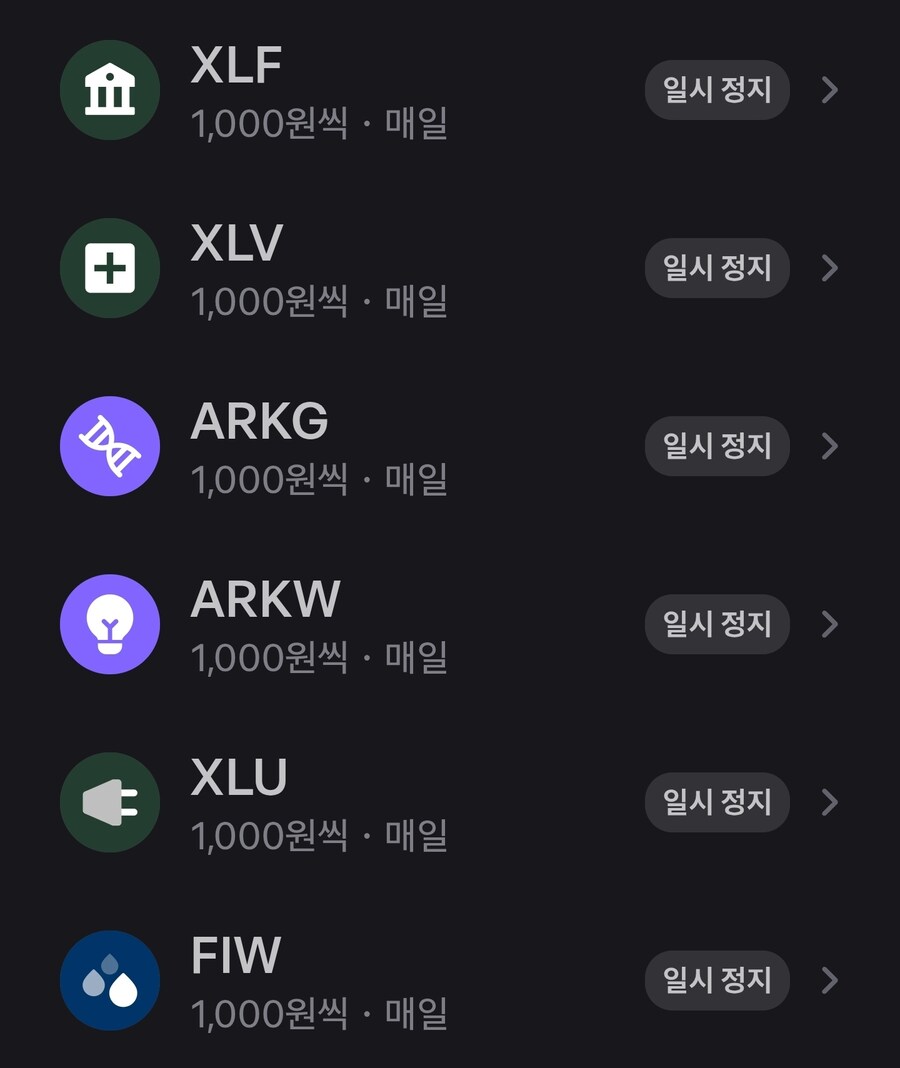Open the XLF investment details

(829, 90)
